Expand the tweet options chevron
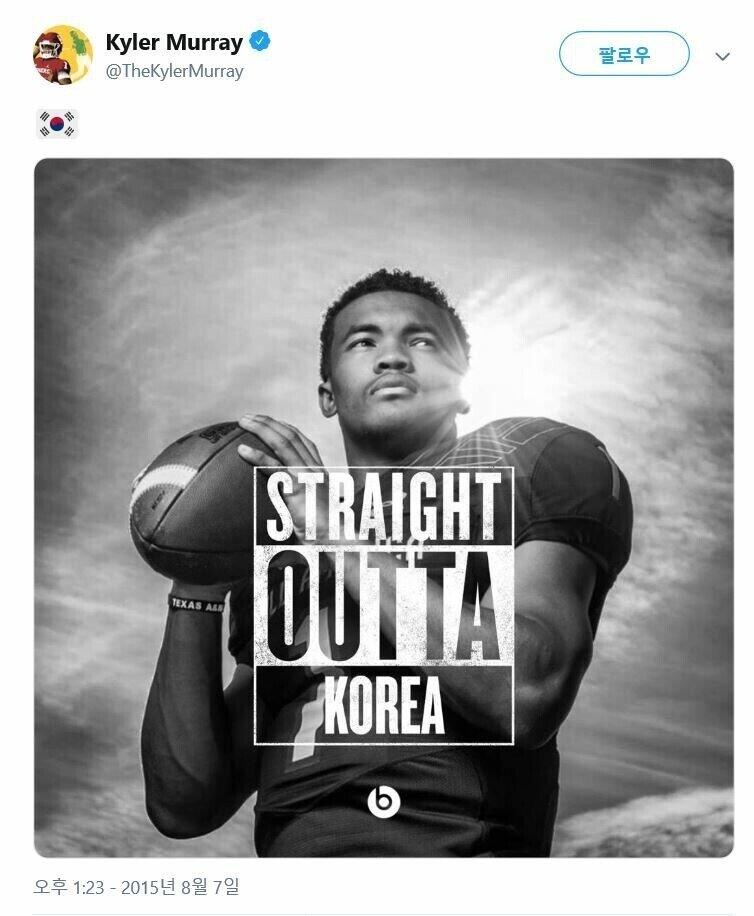754x916 pixels. pos(722,56)
